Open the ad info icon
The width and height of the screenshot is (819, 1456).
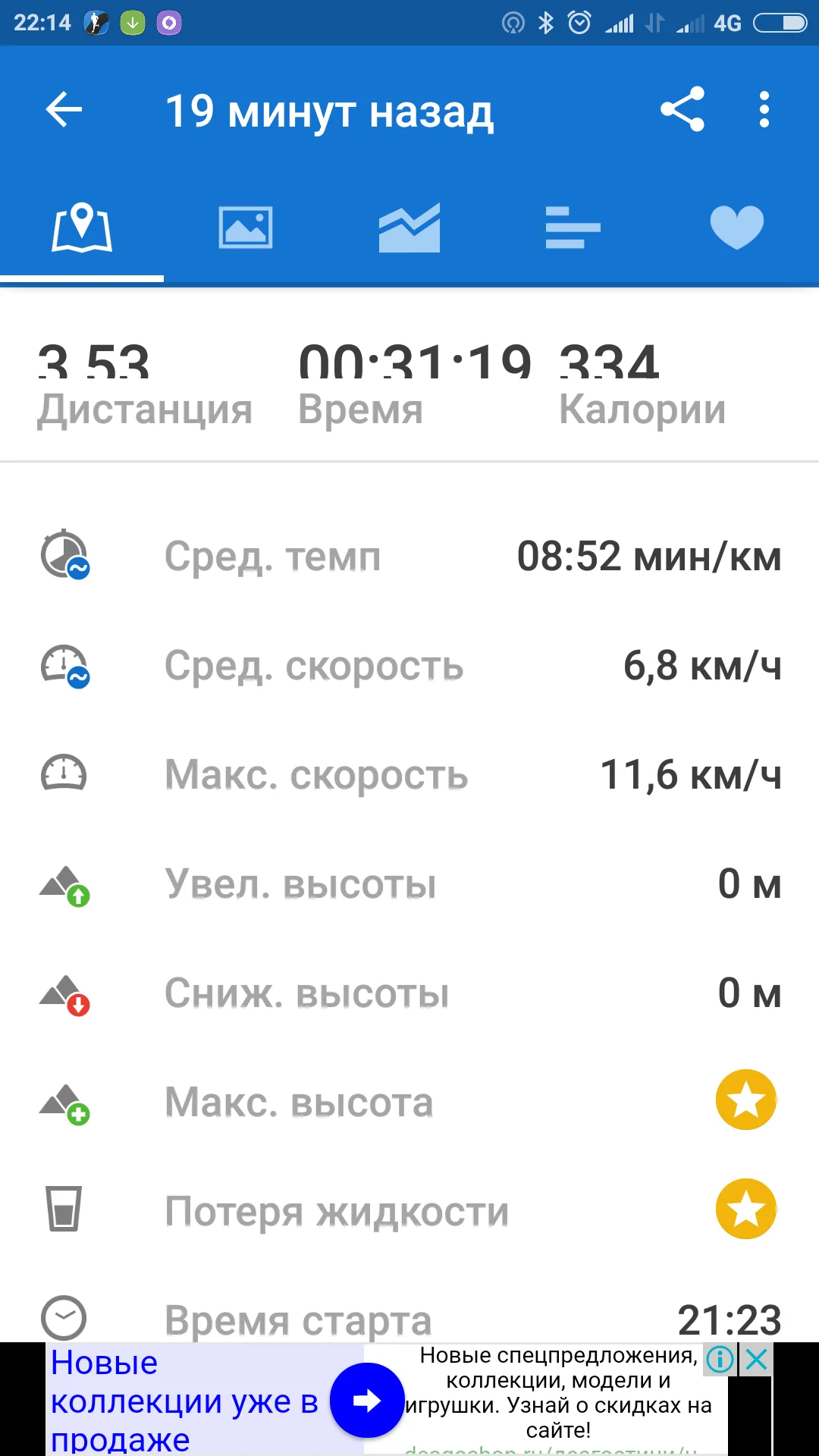pyautogui.click(x=720, y=1360)
